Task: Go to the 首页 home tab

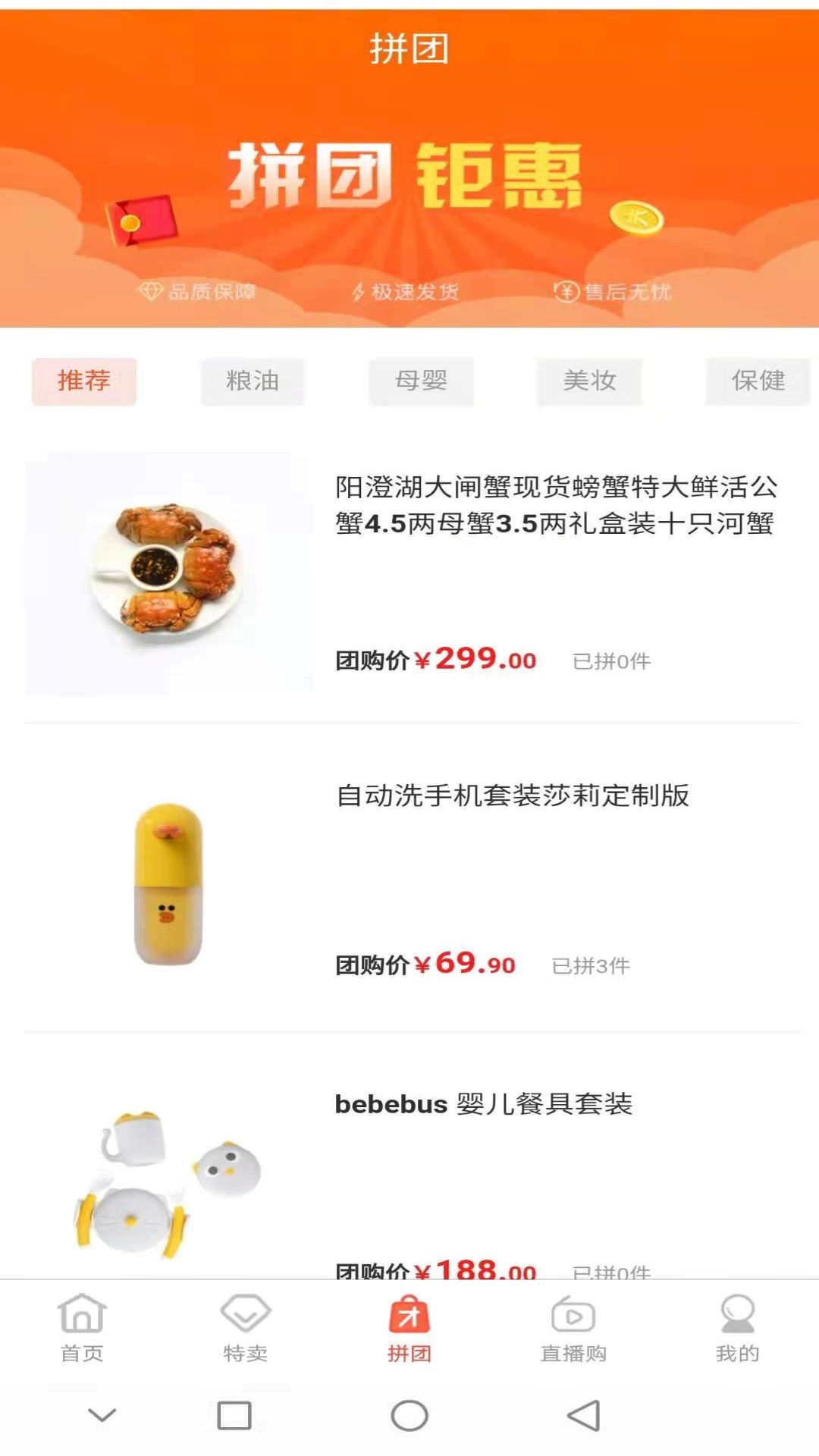Action: click(x=82, y=1329)
